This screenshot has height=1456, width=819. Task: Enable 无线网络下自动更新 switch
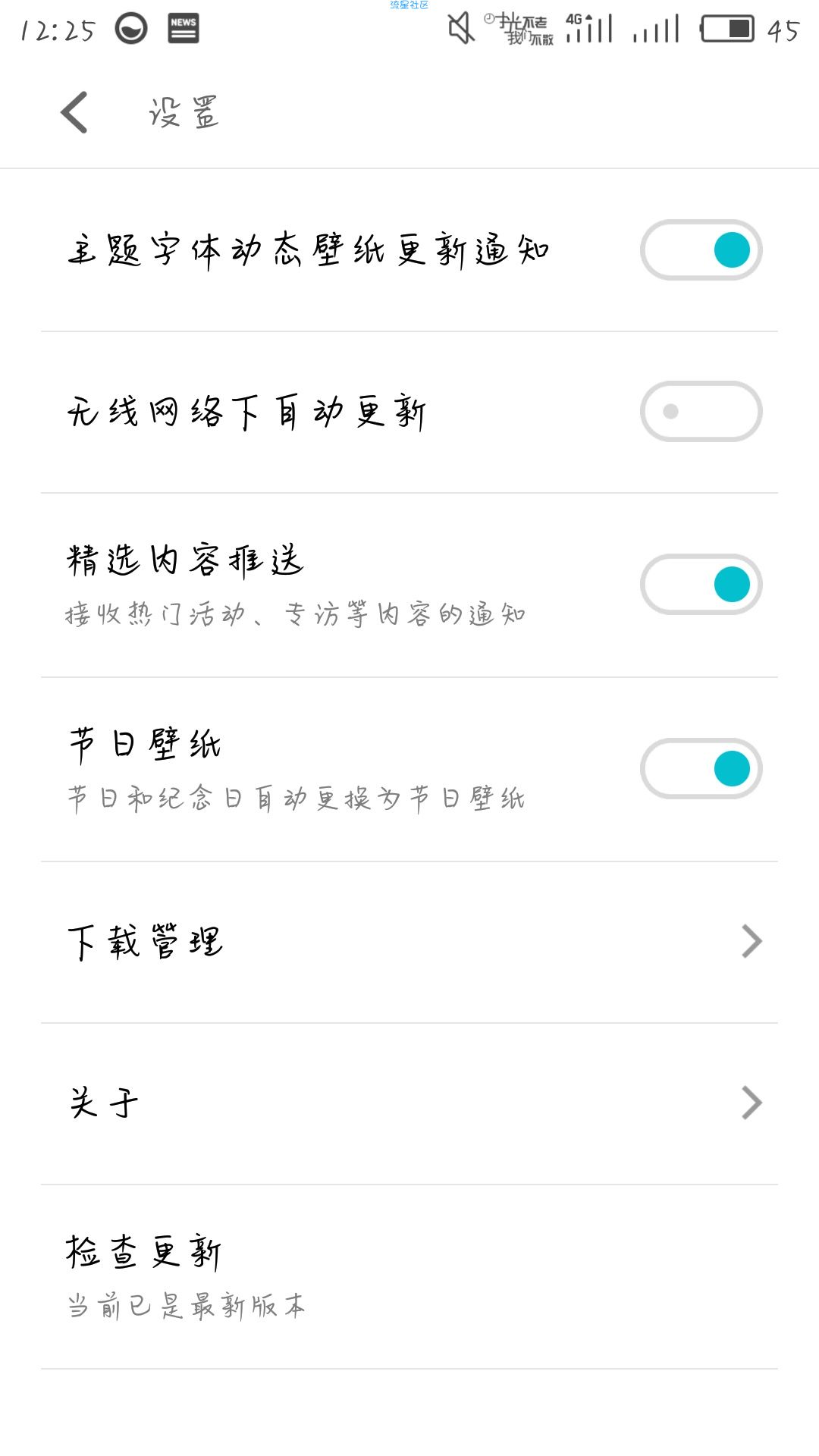(701, 412)
